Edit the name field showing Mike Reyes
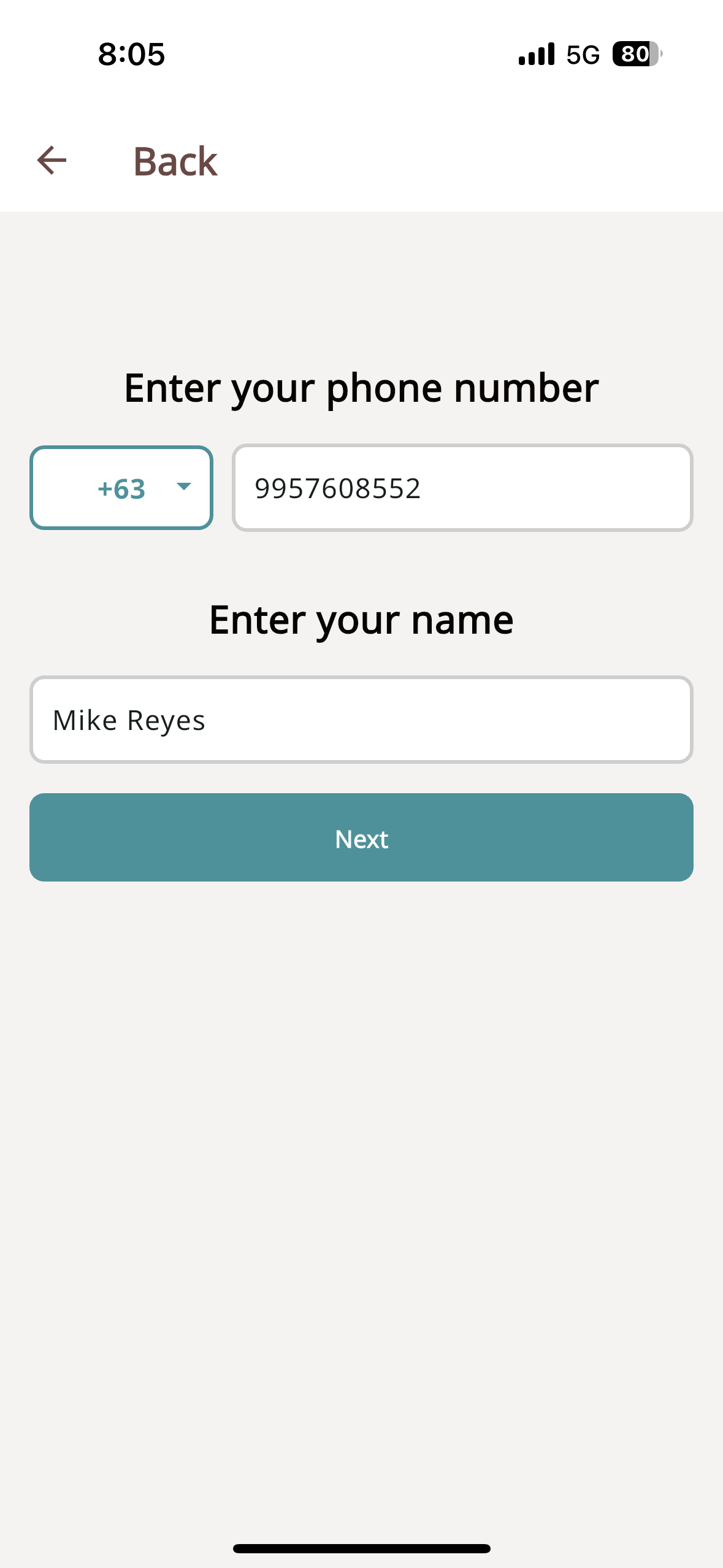 coord(361,720)
